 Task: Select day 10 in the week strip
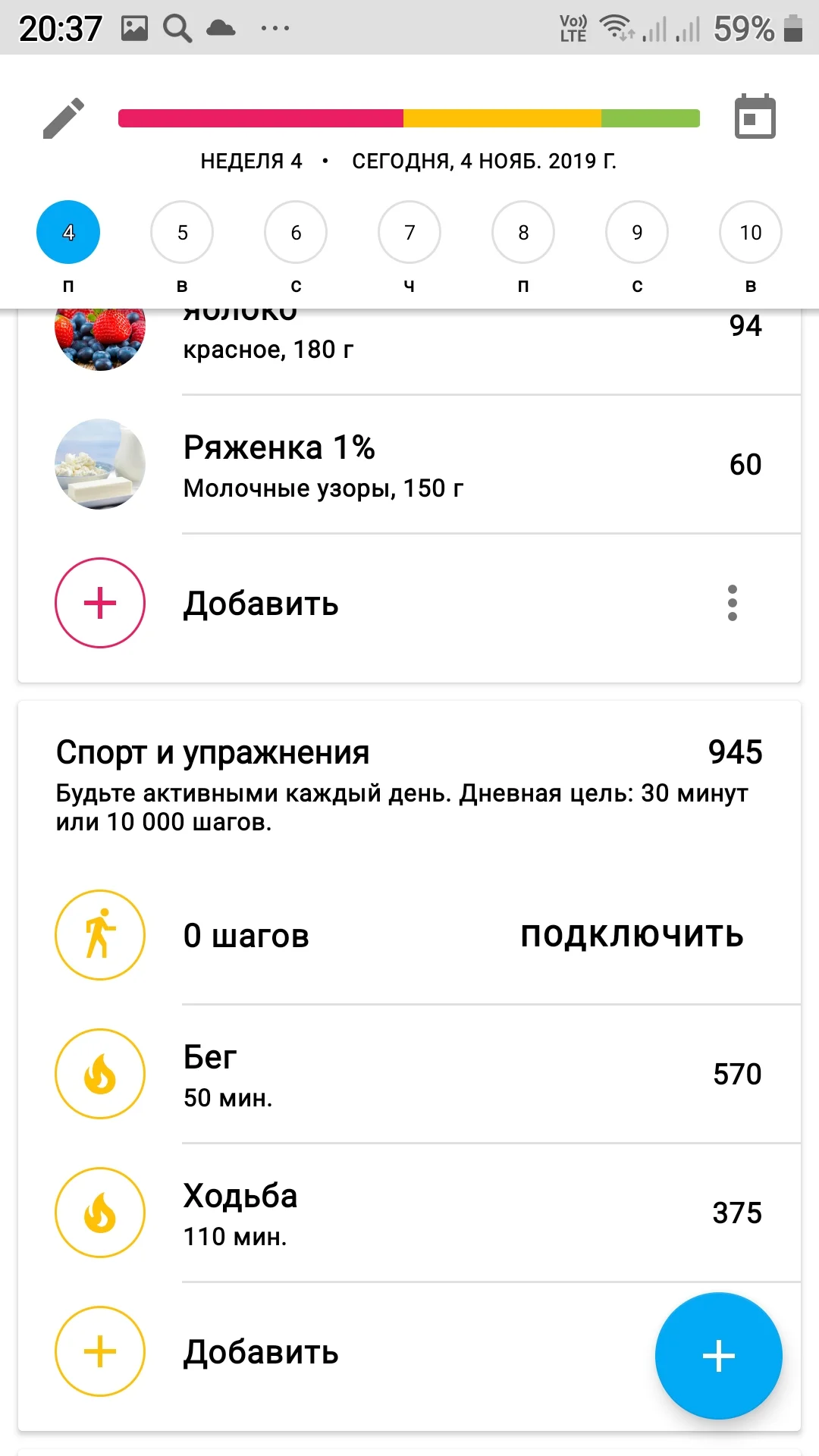751,232
